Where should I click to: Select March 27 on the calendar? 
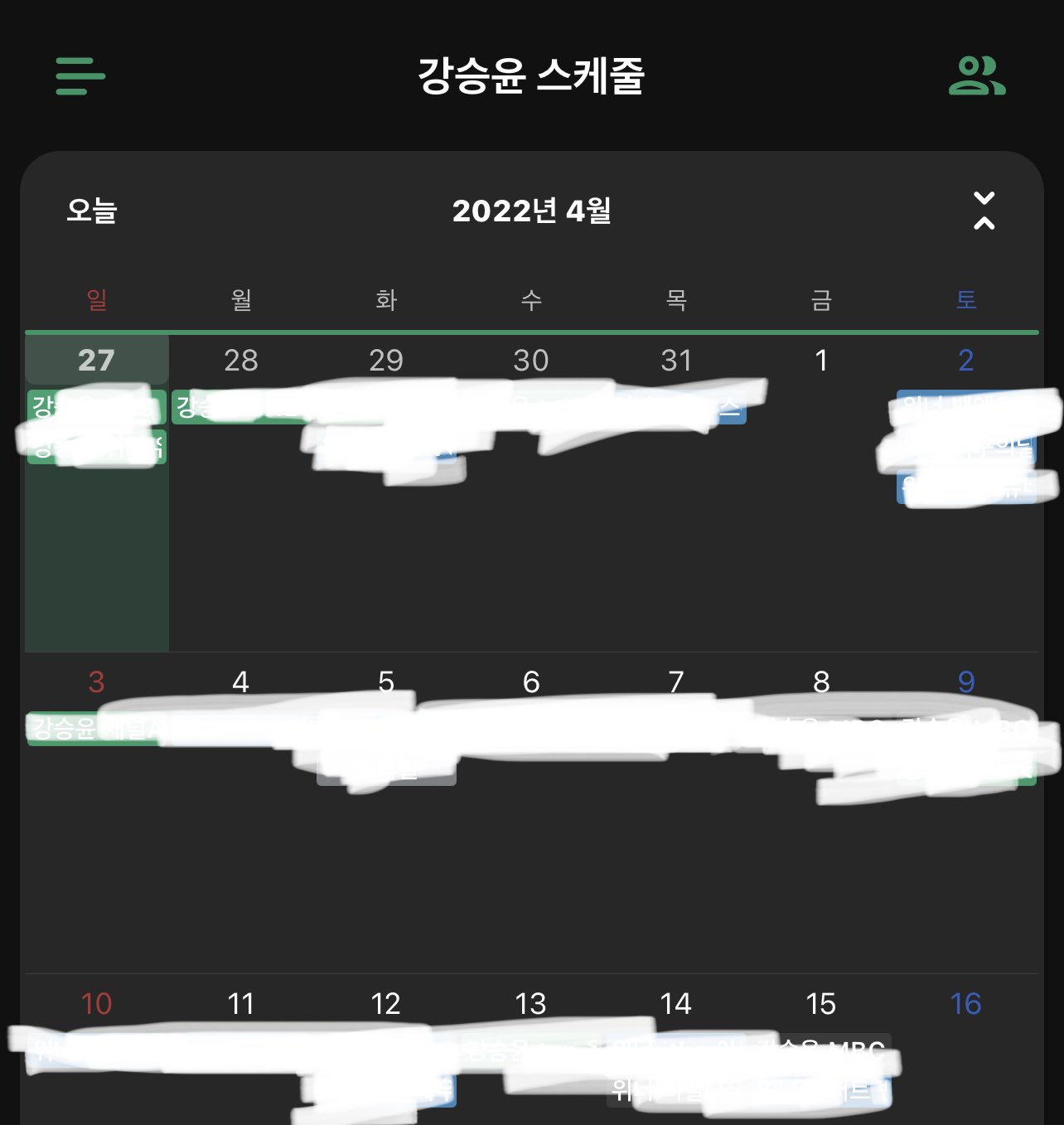click(x=96, y=360)
